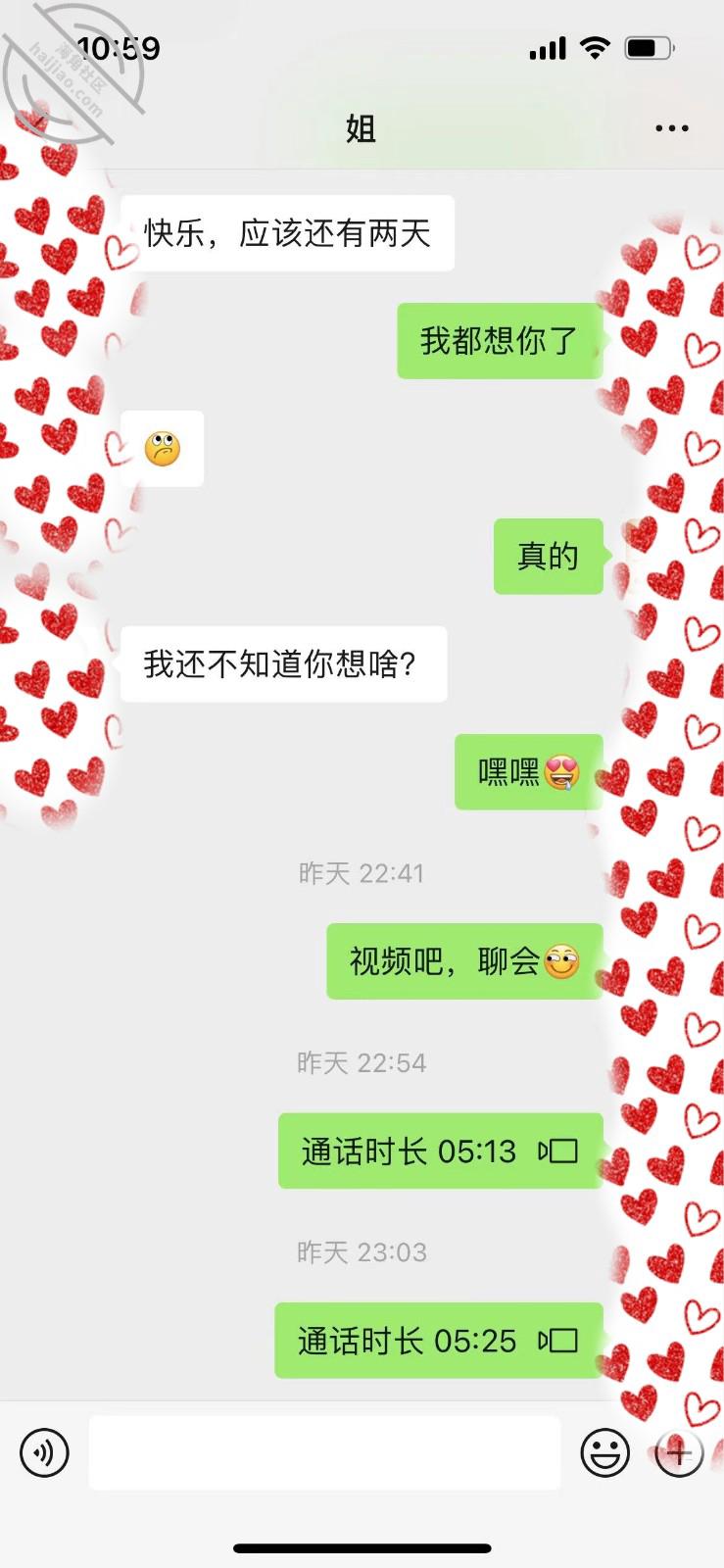Focus the message text field
Screen dimensions: 724x1568
coord(323,1452)
